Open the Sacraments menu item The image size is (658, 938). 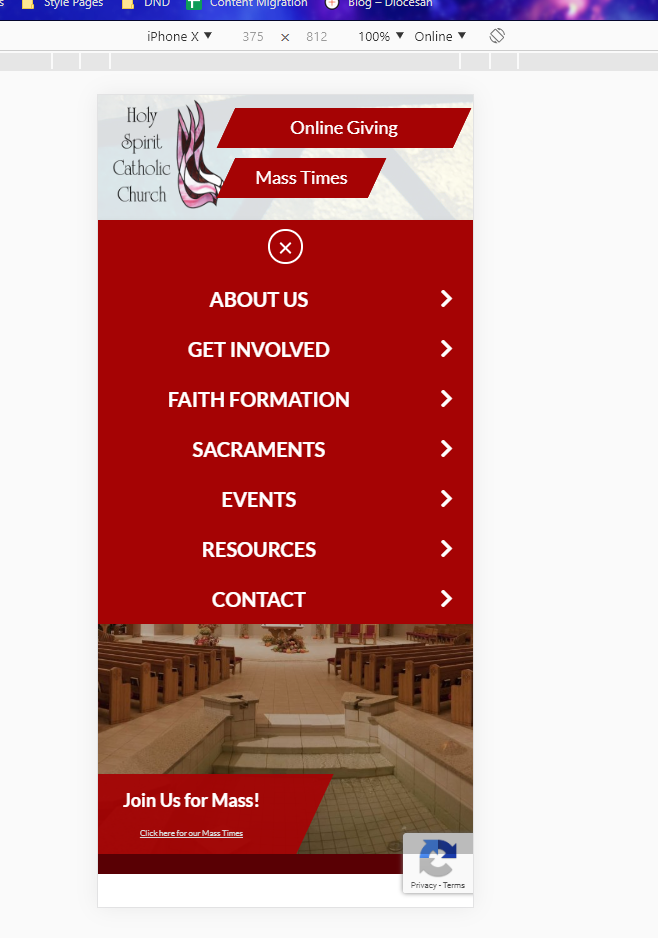point(446,449)
